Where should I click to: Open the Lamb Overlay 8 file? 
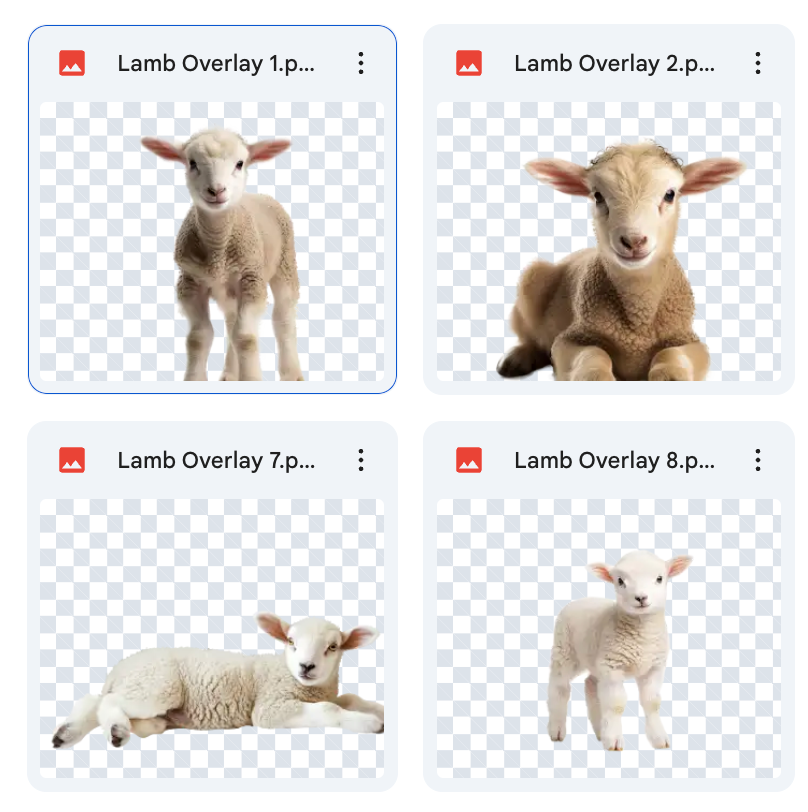click(x=608, y=638)
